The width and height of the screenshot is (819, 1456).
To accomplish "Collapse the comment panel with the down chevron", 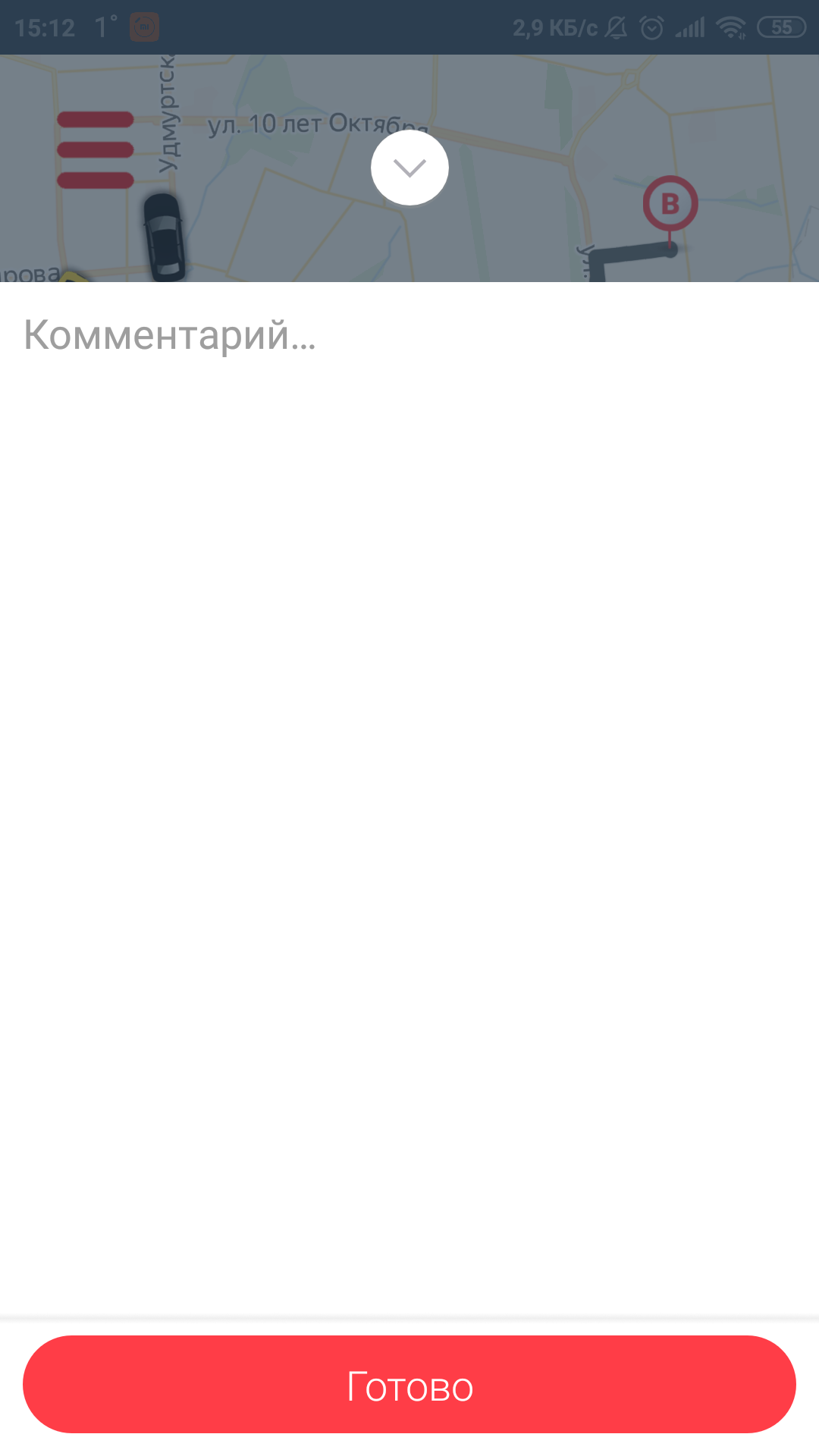I will pos(409,168).
